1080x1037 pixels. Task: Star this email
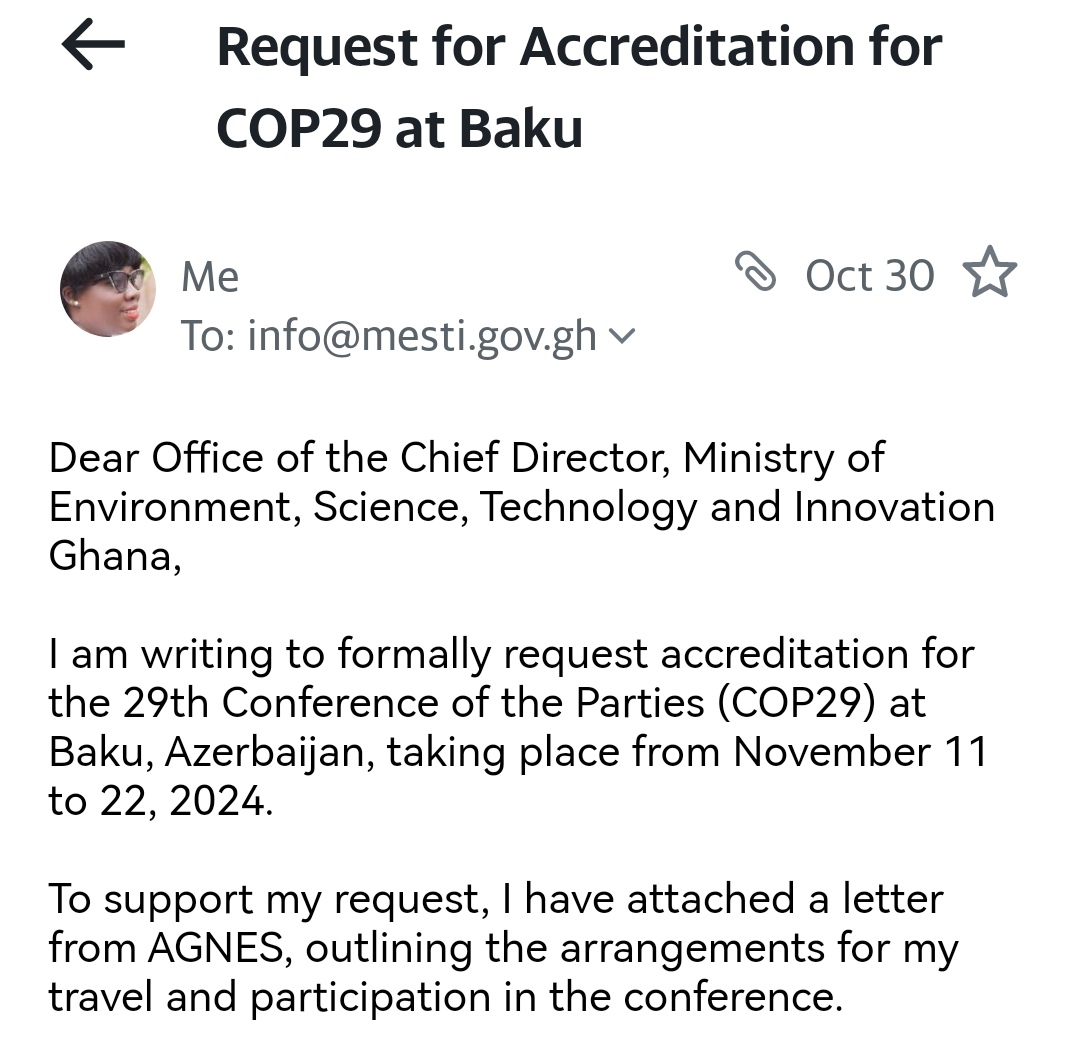click(989, 275)
